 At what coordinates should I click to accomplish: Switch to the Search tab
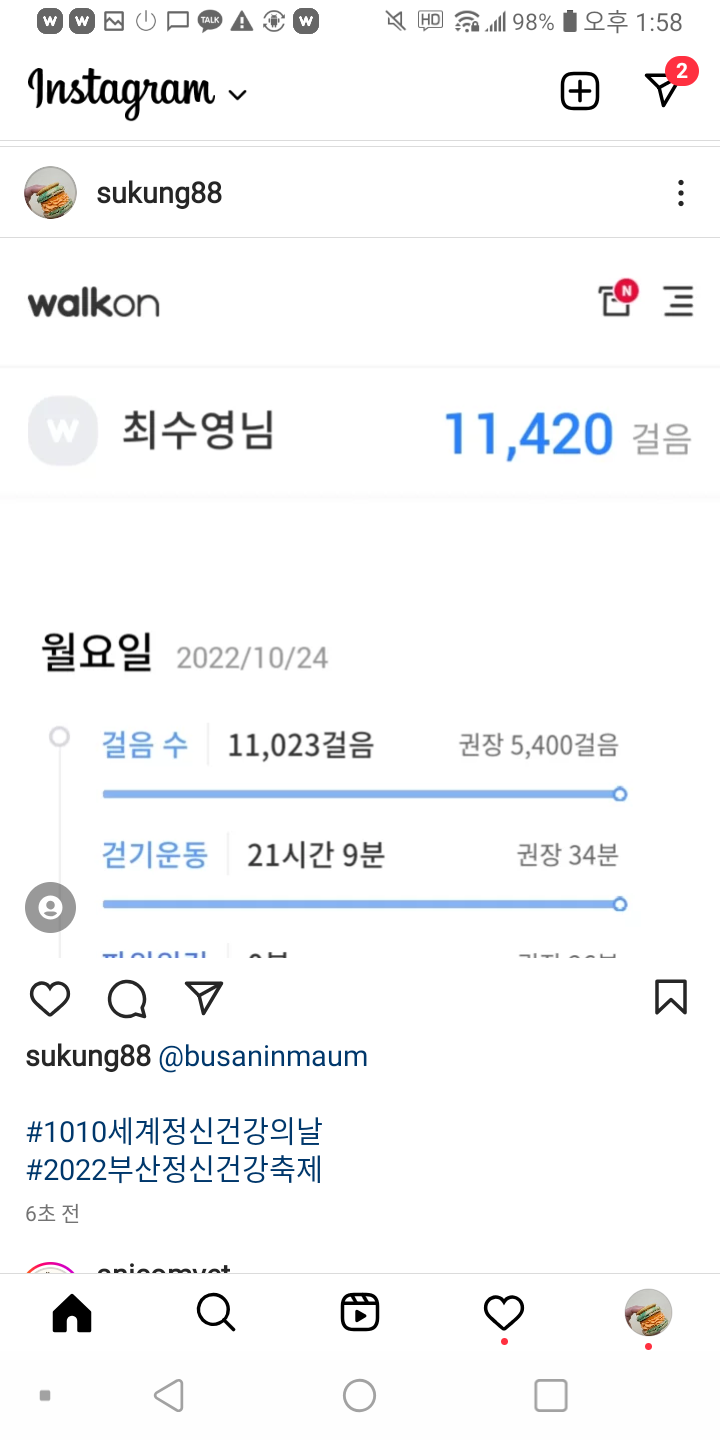216,1313
